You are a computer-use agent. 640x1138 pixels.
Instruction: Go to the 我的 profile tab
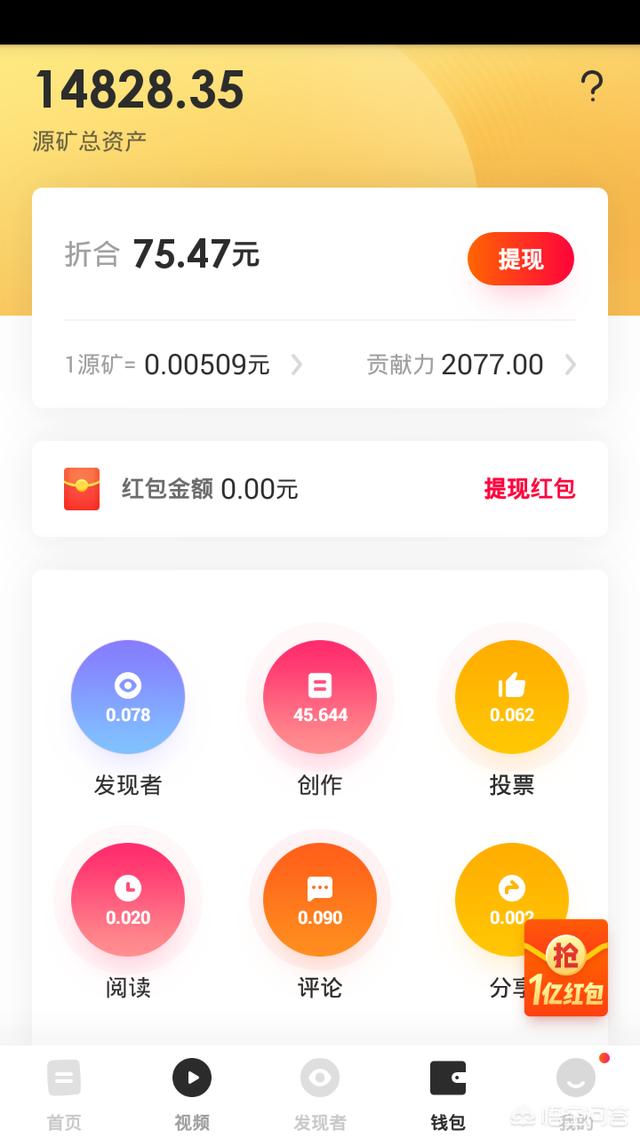click(575, 1092)
